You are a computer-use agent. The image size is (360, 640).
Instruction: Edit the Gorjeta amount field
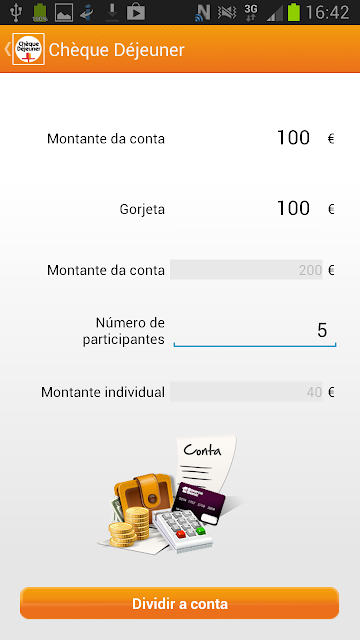point(249,209)
